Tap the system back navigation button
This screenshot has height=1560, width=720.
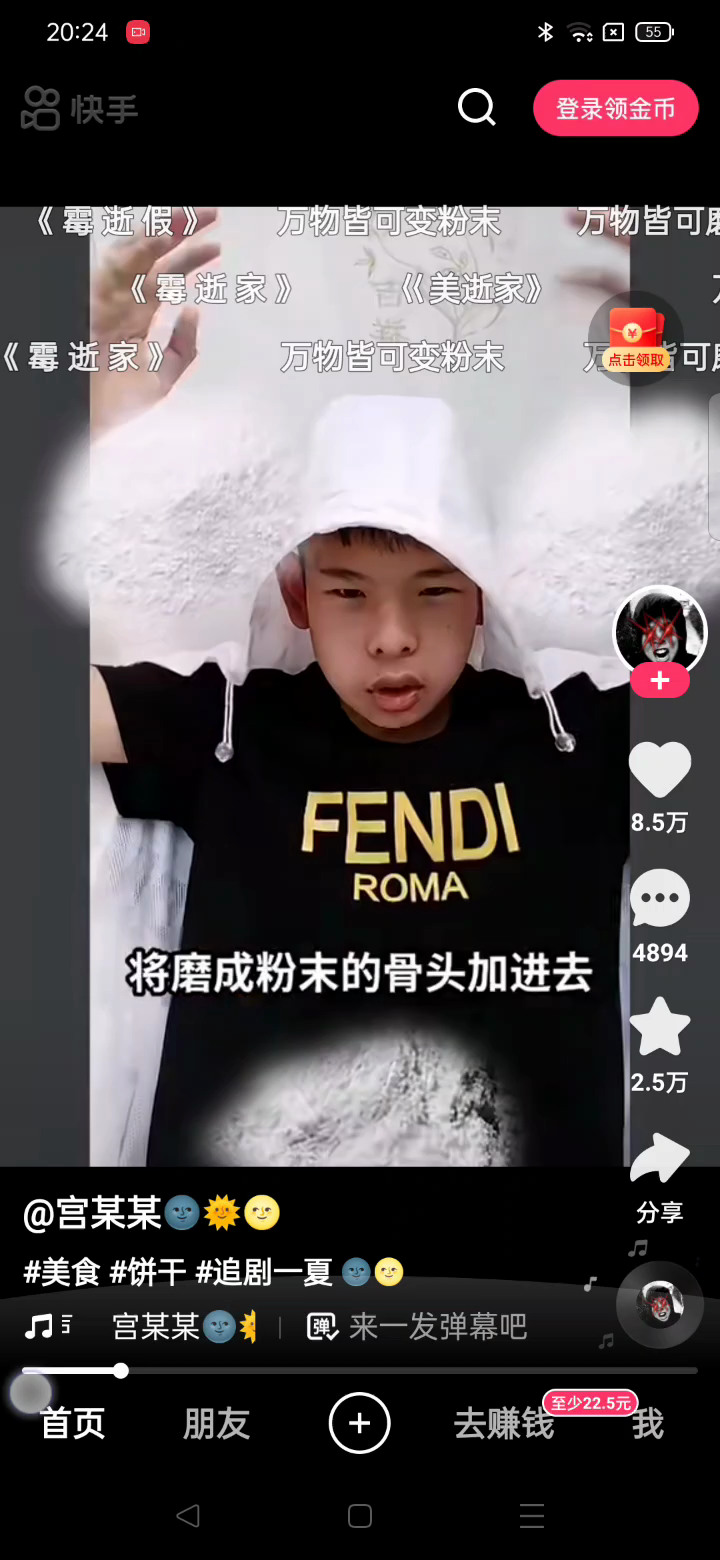(x=188, y=1515)
